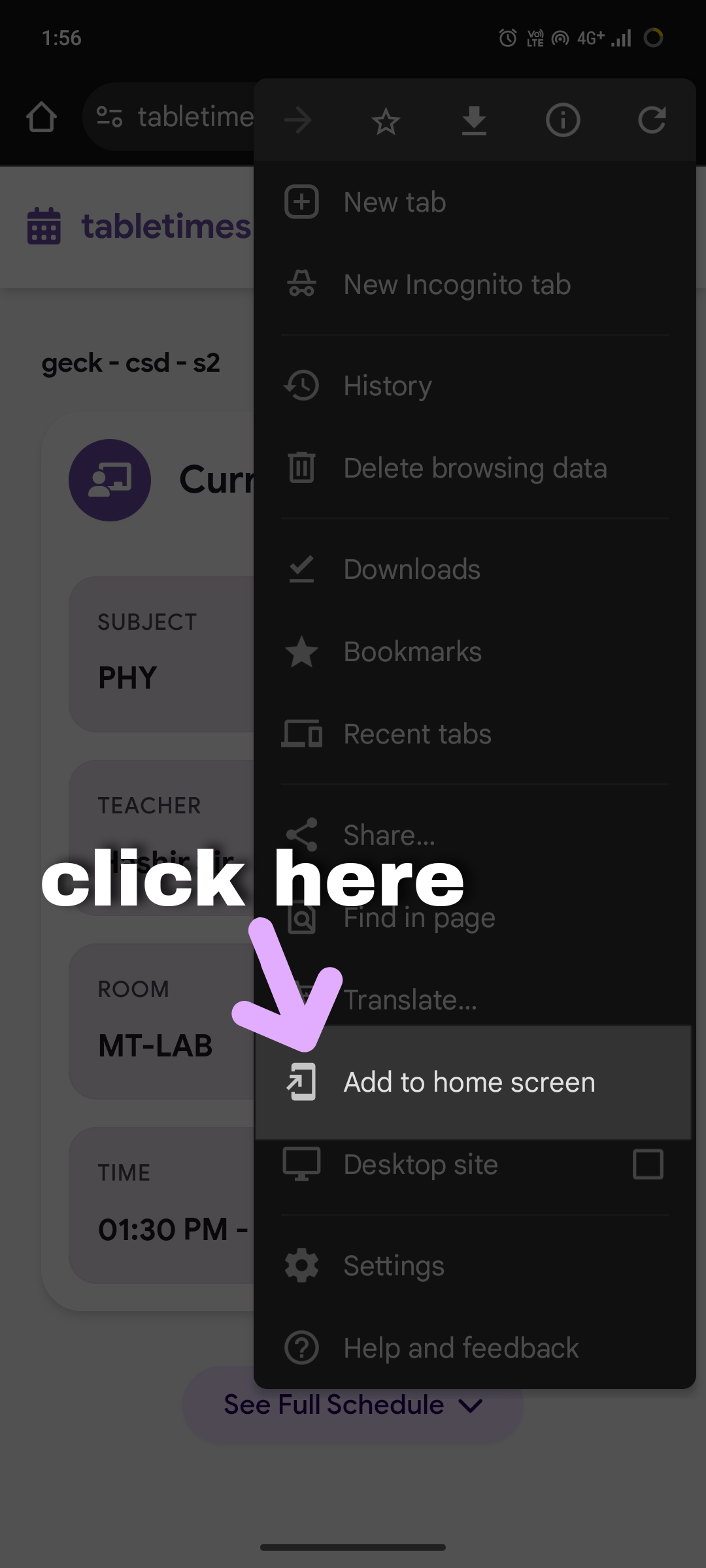Viewport: 706px width, 1568px height.
Task: Reload the page with the refresh icon
Action: pos(652,120)
